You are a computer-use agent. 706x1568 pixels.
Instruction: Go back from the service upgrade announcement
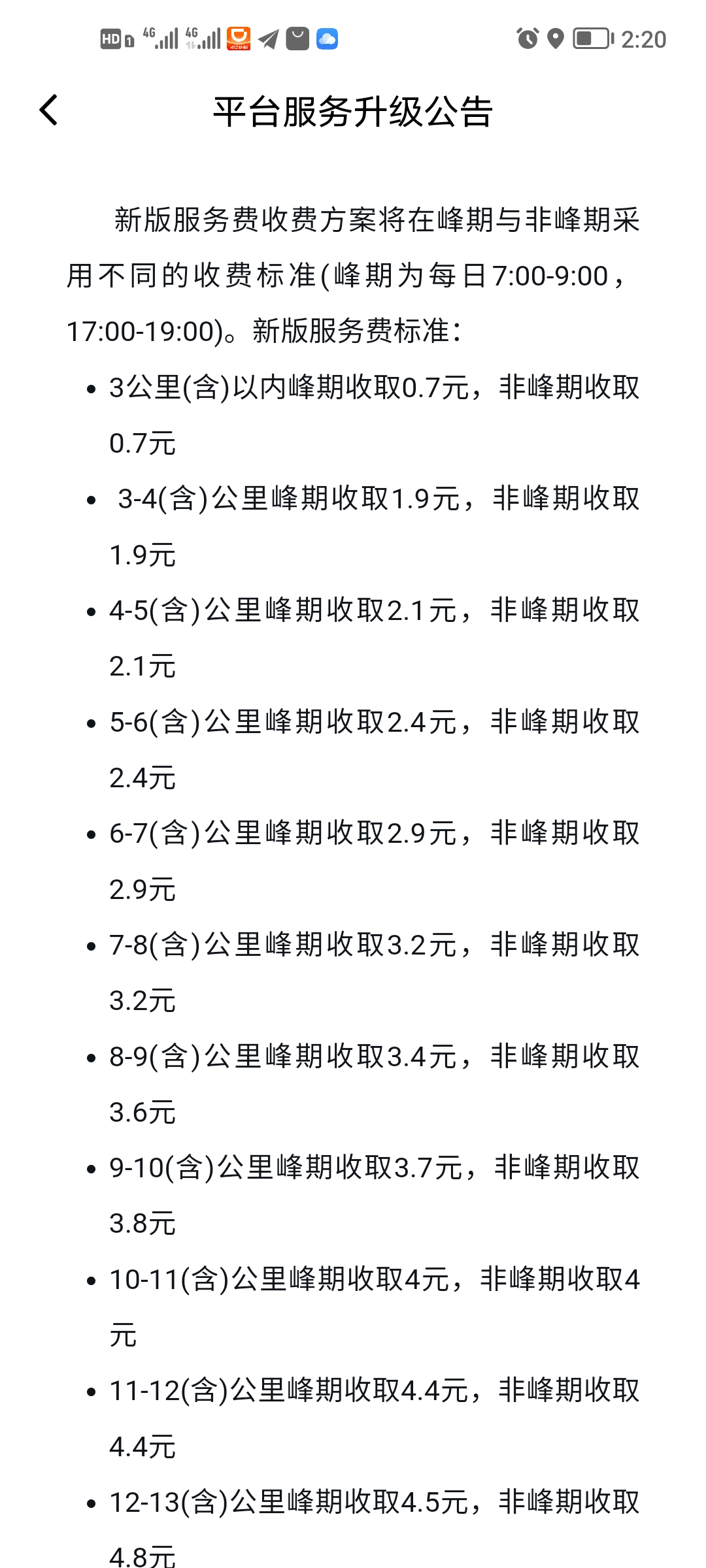[x=49, y=110]
